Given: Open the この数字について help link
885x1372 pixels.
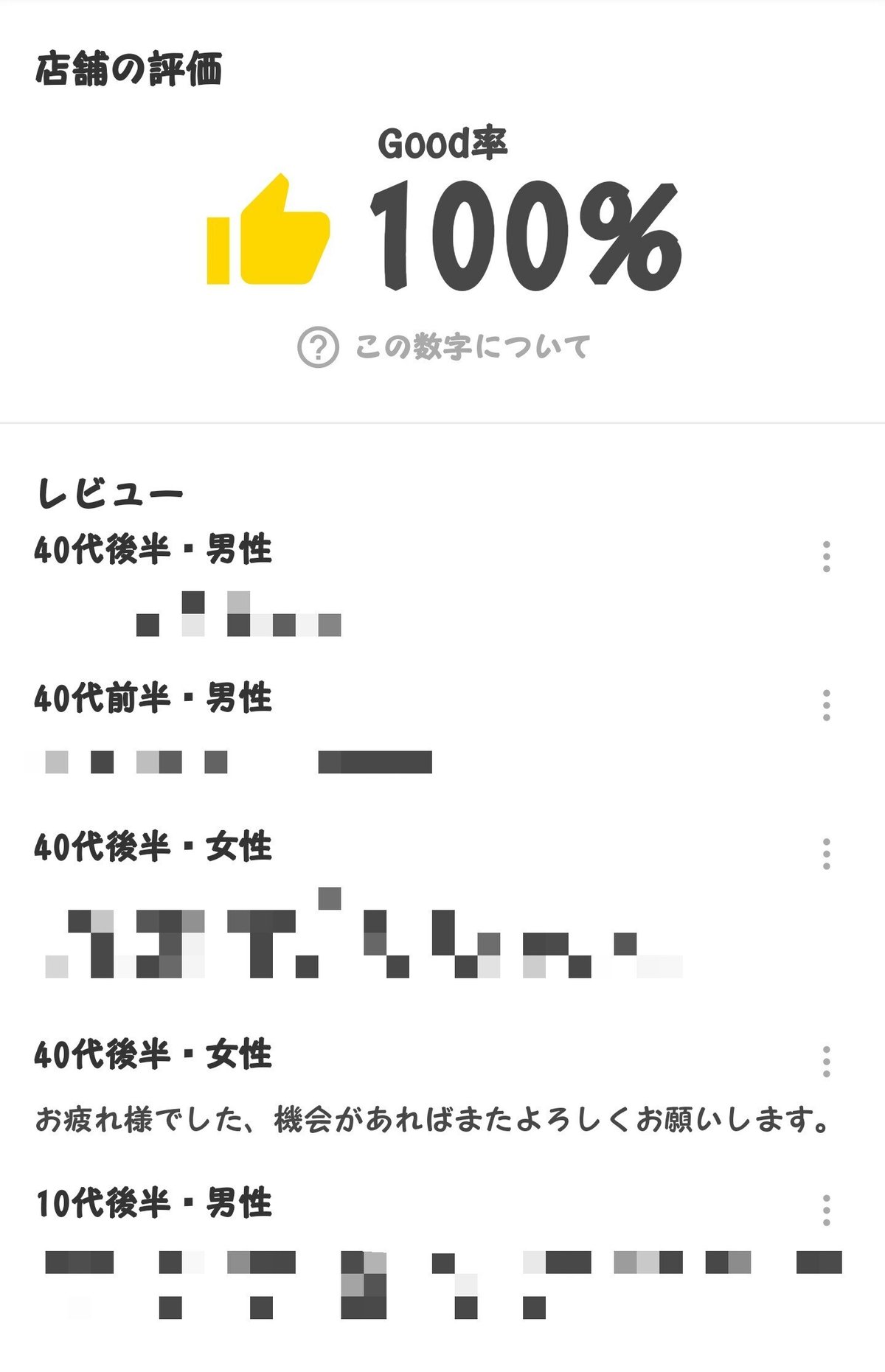Looking at the screenshot, I should pos(444,347).
